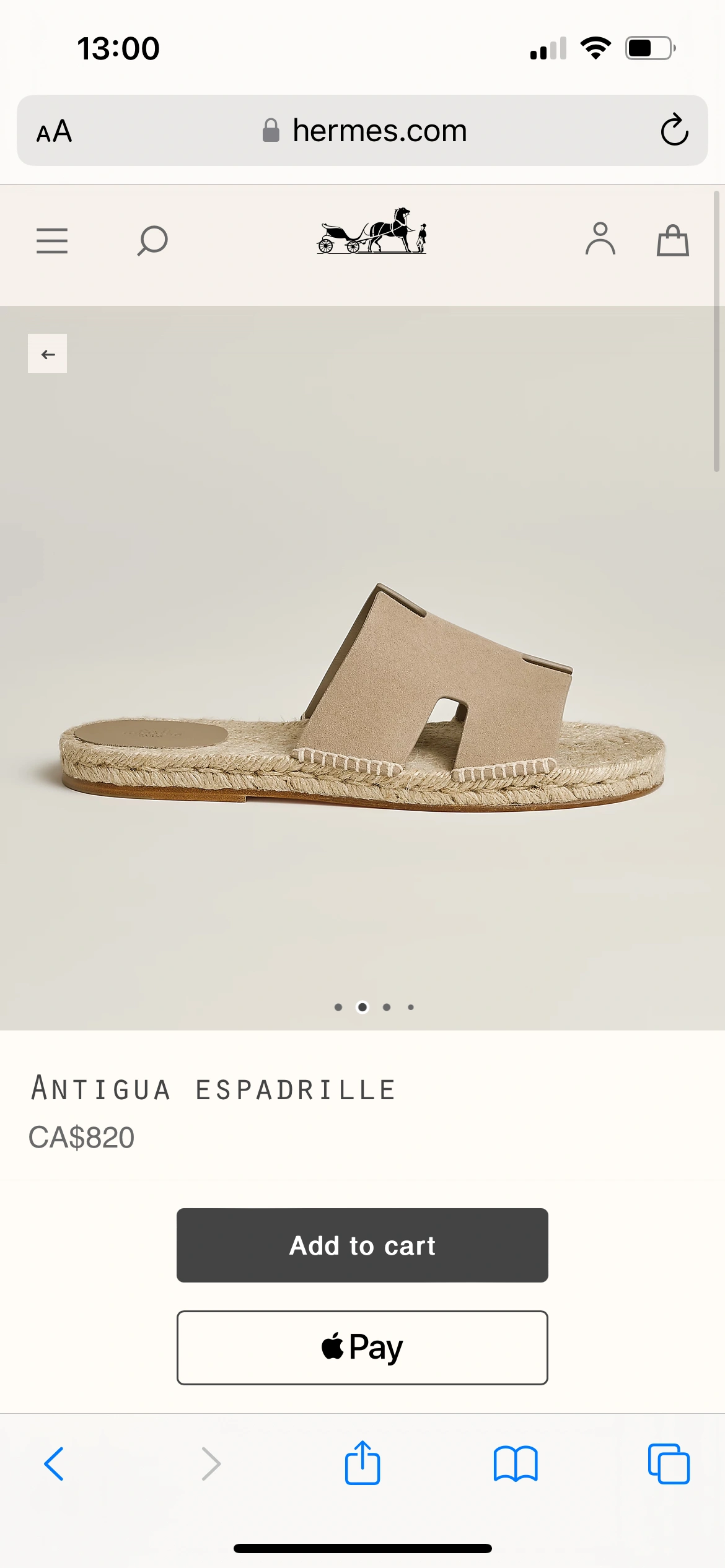Go to Hermès home via the logo
725x1568 pixels.
point(371,231)
